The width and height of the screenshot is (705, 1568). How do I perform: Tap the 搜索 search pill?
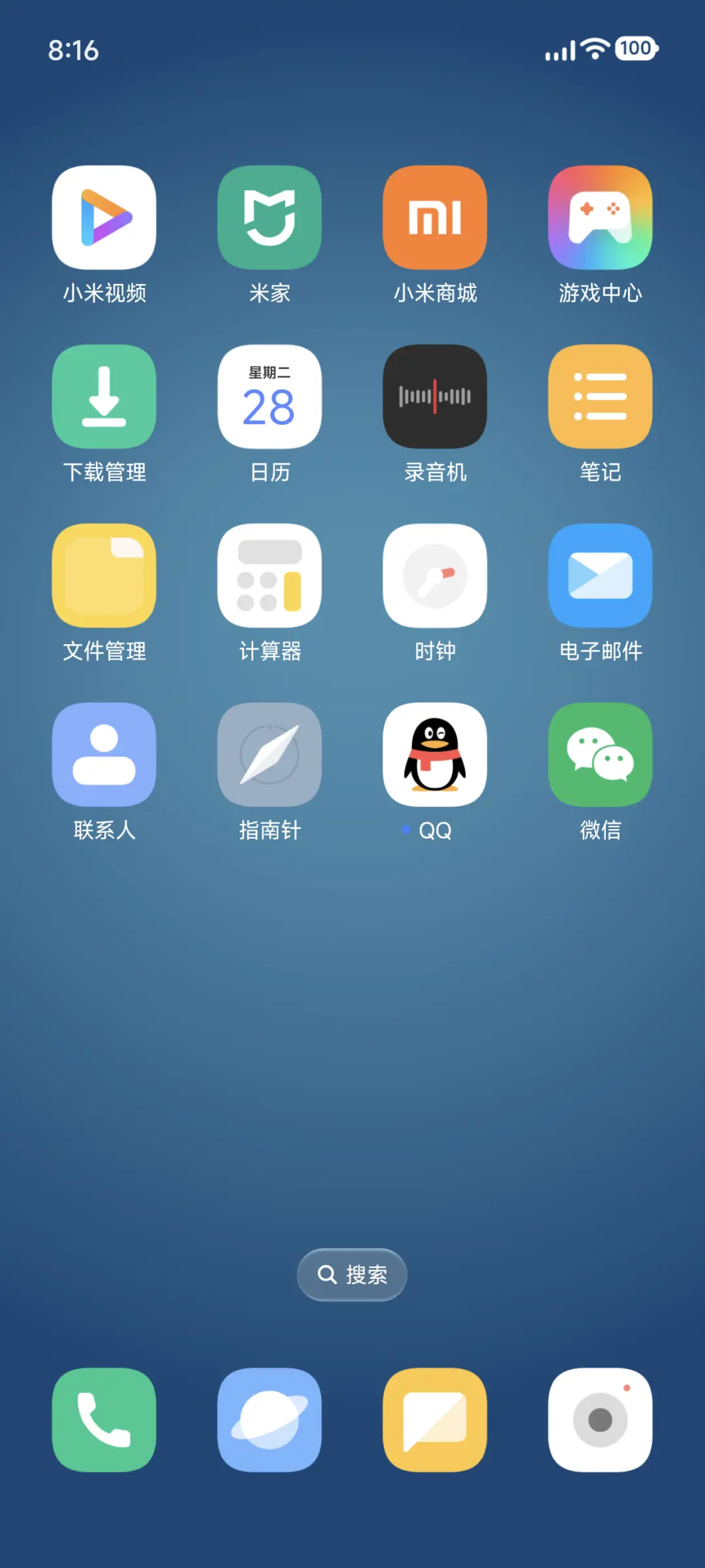point(352,1274)
